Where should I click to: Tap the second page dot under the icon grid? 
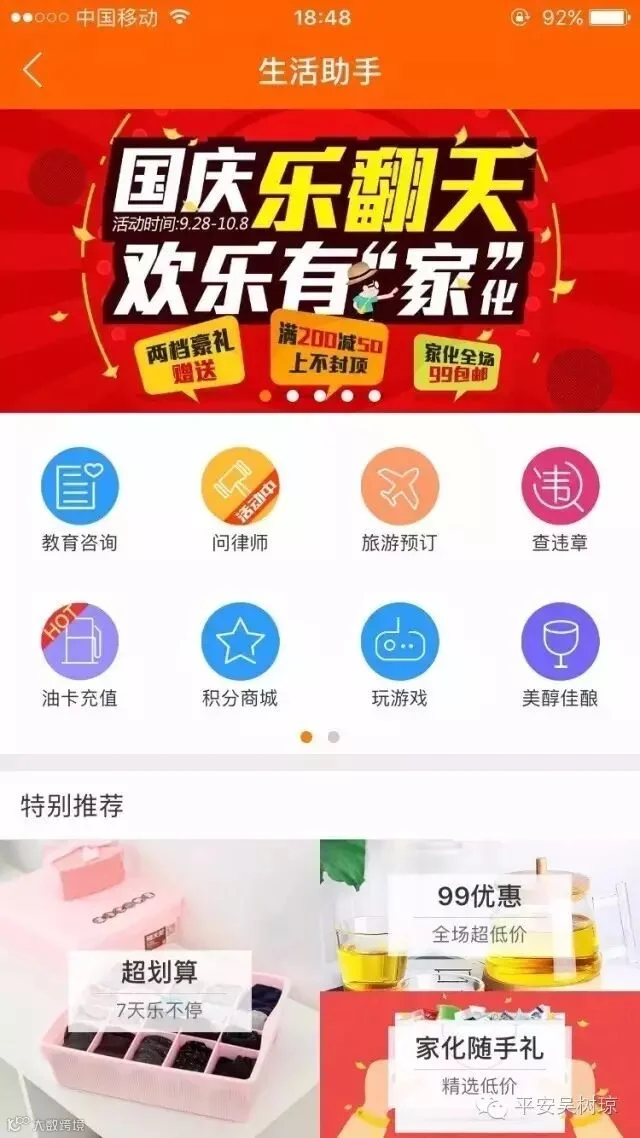pyautogui.click(x=334, y=737)
